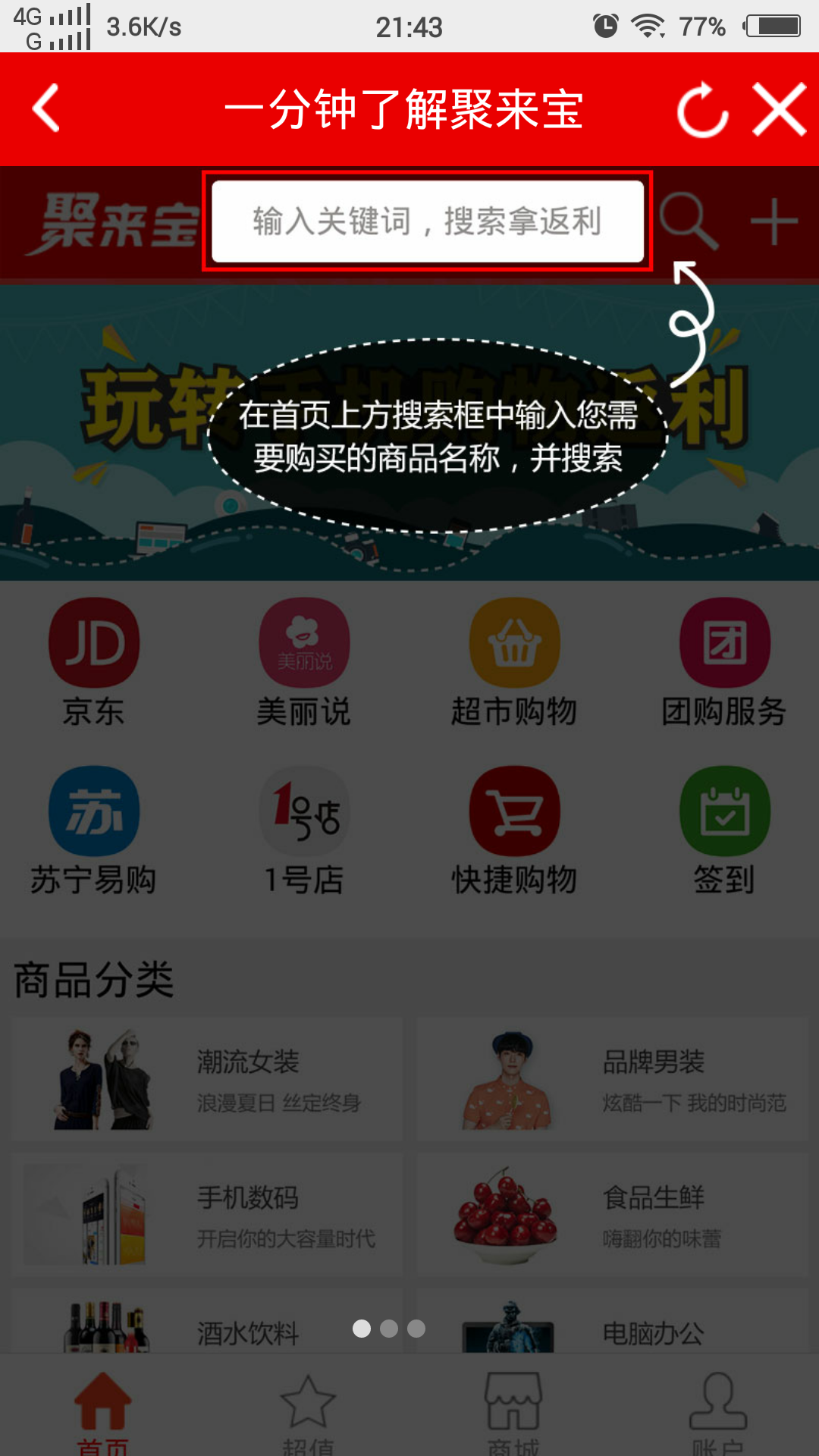
Task: Open the 1号店 store icon
Action: (x=303, y=811)
